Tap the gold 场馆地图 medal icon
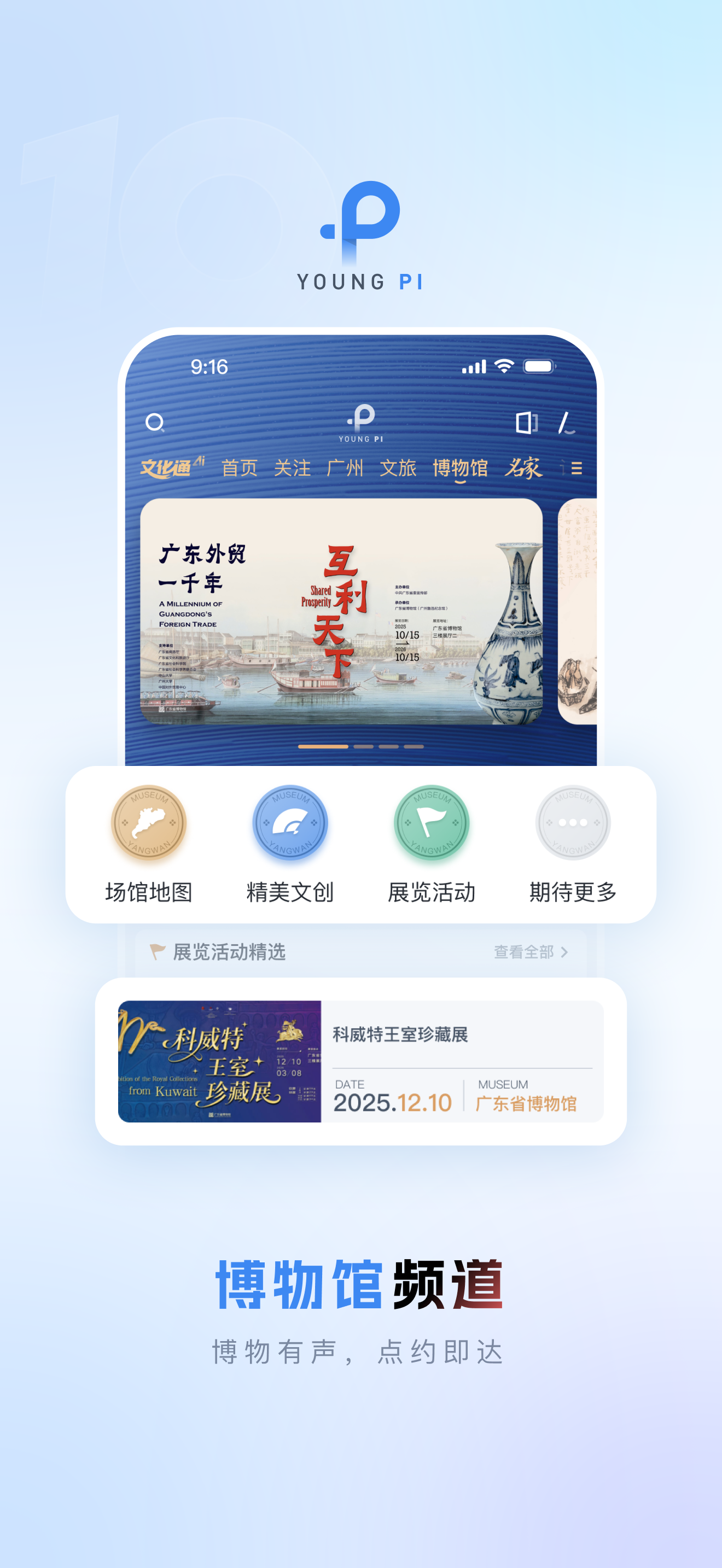Viewport: 722px width, 1568px height. 148,823
